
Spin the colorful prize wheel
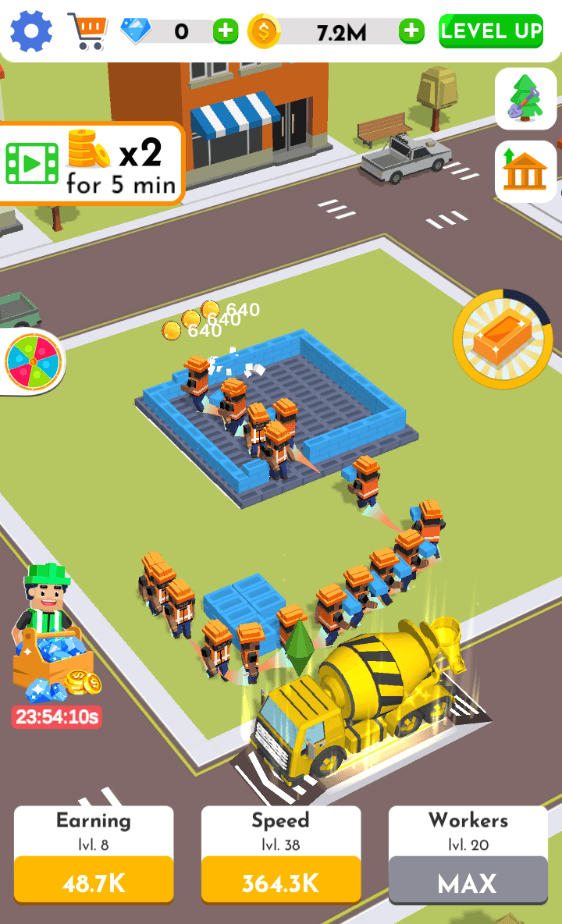33,361
